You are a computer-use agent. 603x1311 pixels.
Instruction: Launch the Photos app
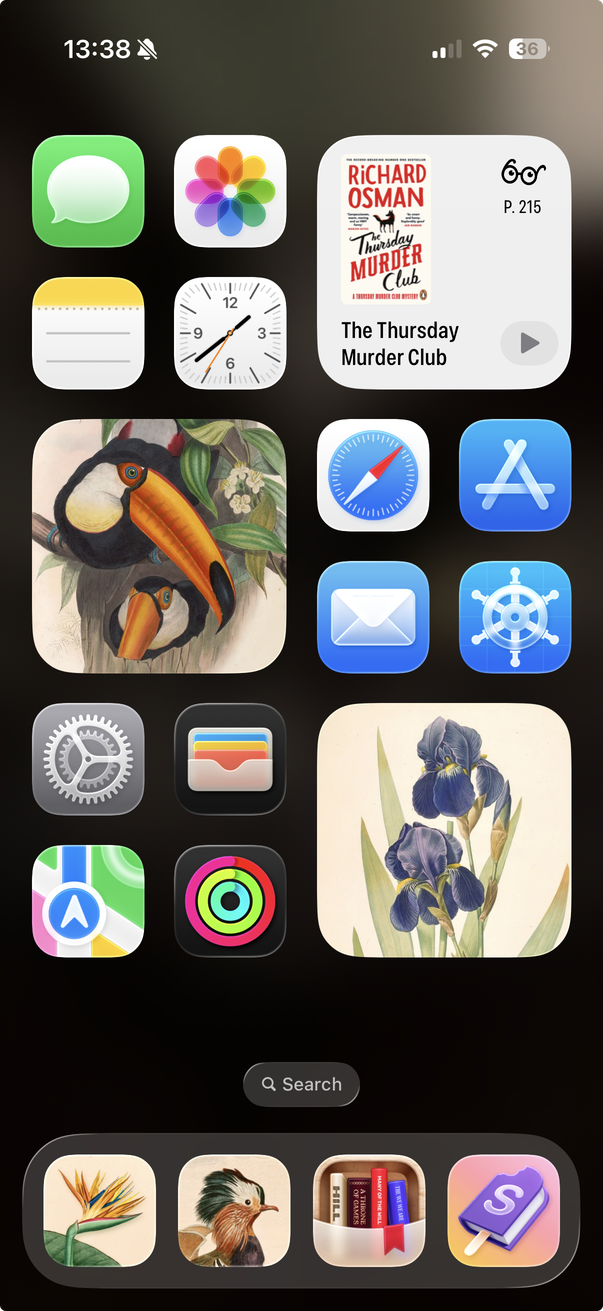(x=230, y=191)
